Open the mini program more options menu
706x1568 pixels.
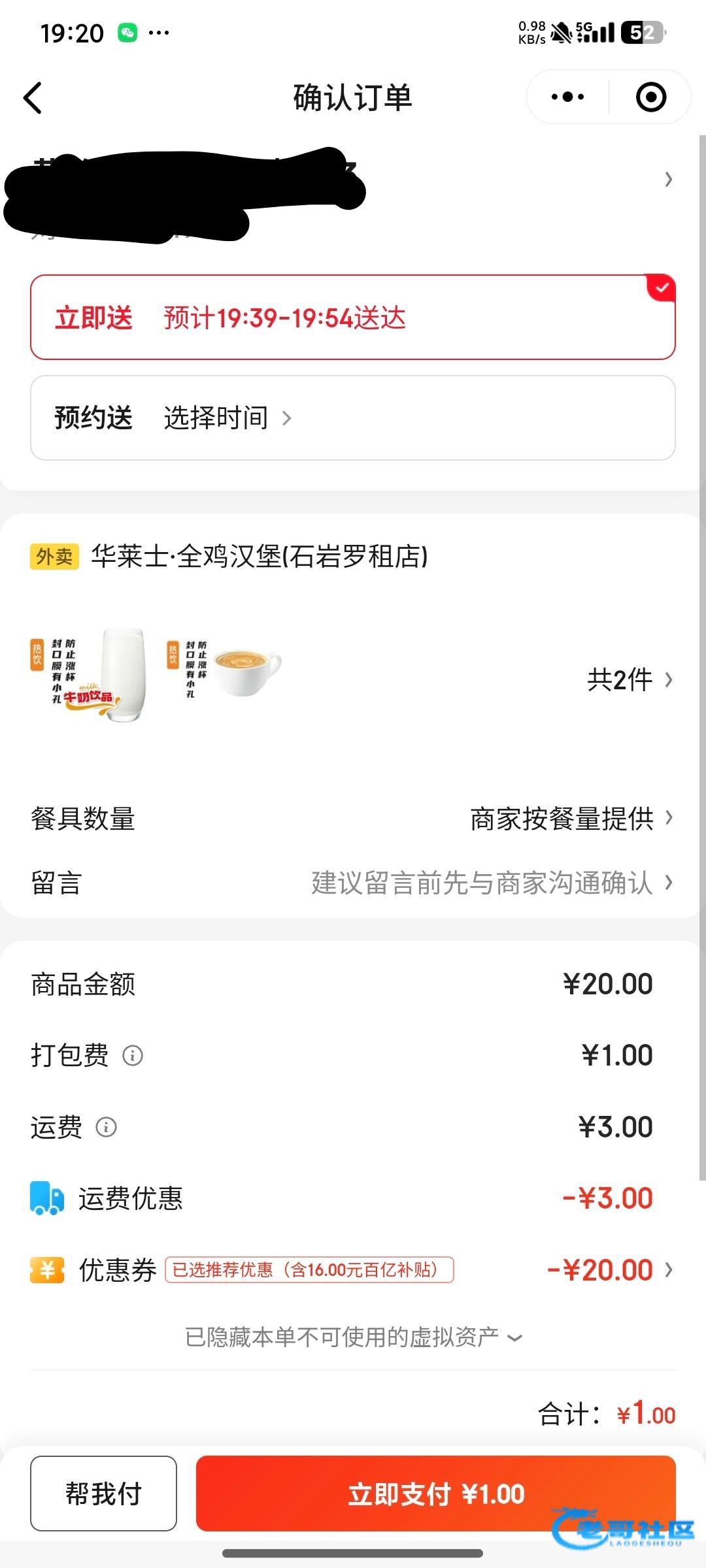click(567, 97)
